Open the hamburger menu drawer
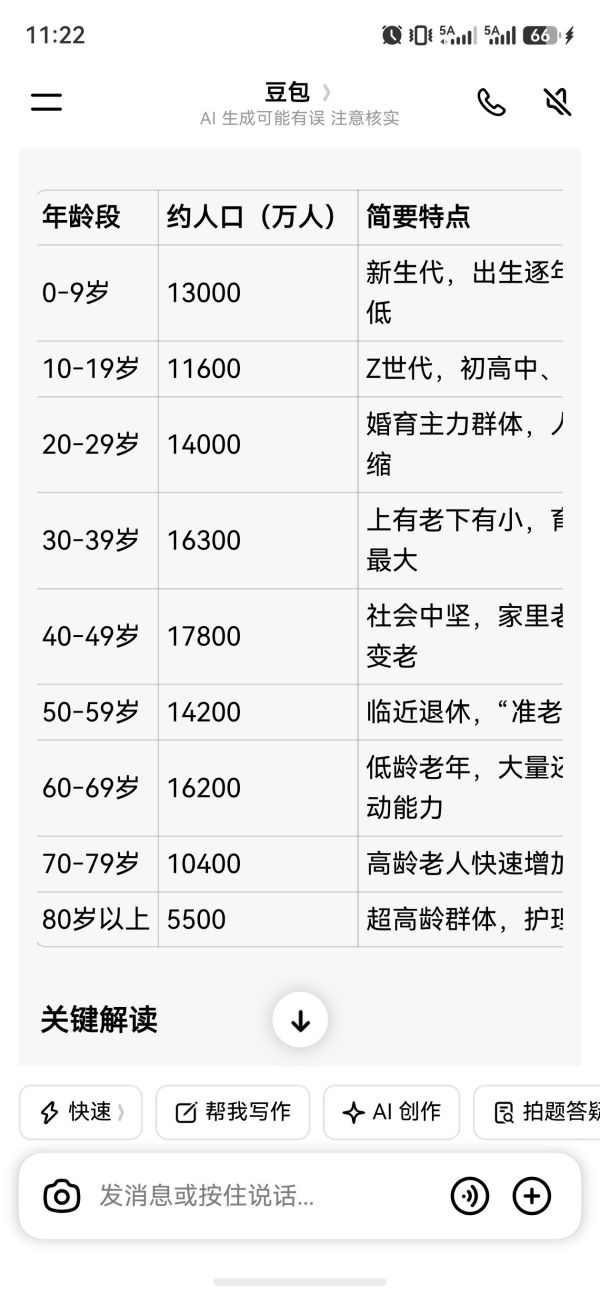Screen dimensions: 600x1295 46,101
